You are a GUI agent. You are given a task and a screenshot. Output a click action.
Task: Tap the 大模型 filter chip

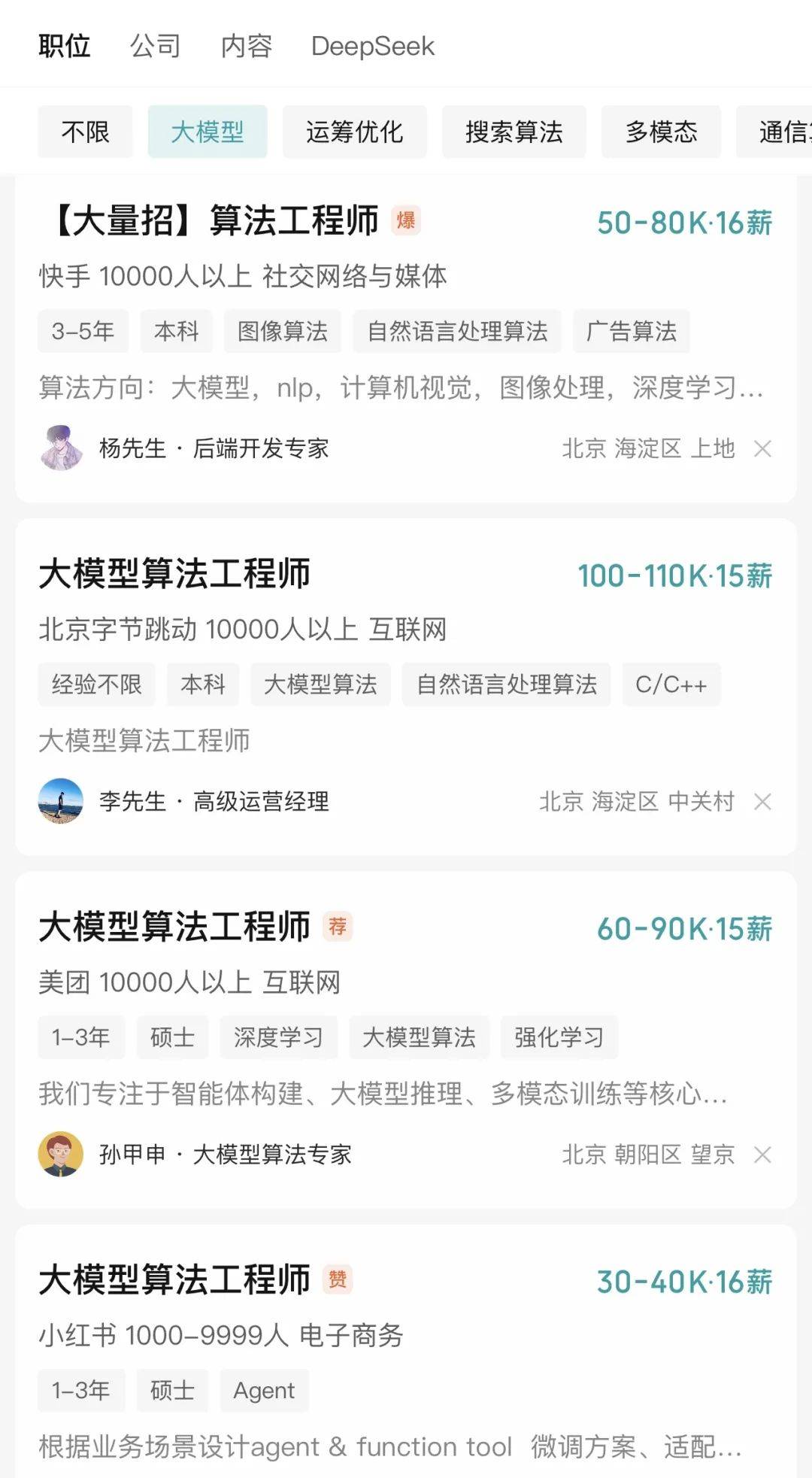(208, 132)
